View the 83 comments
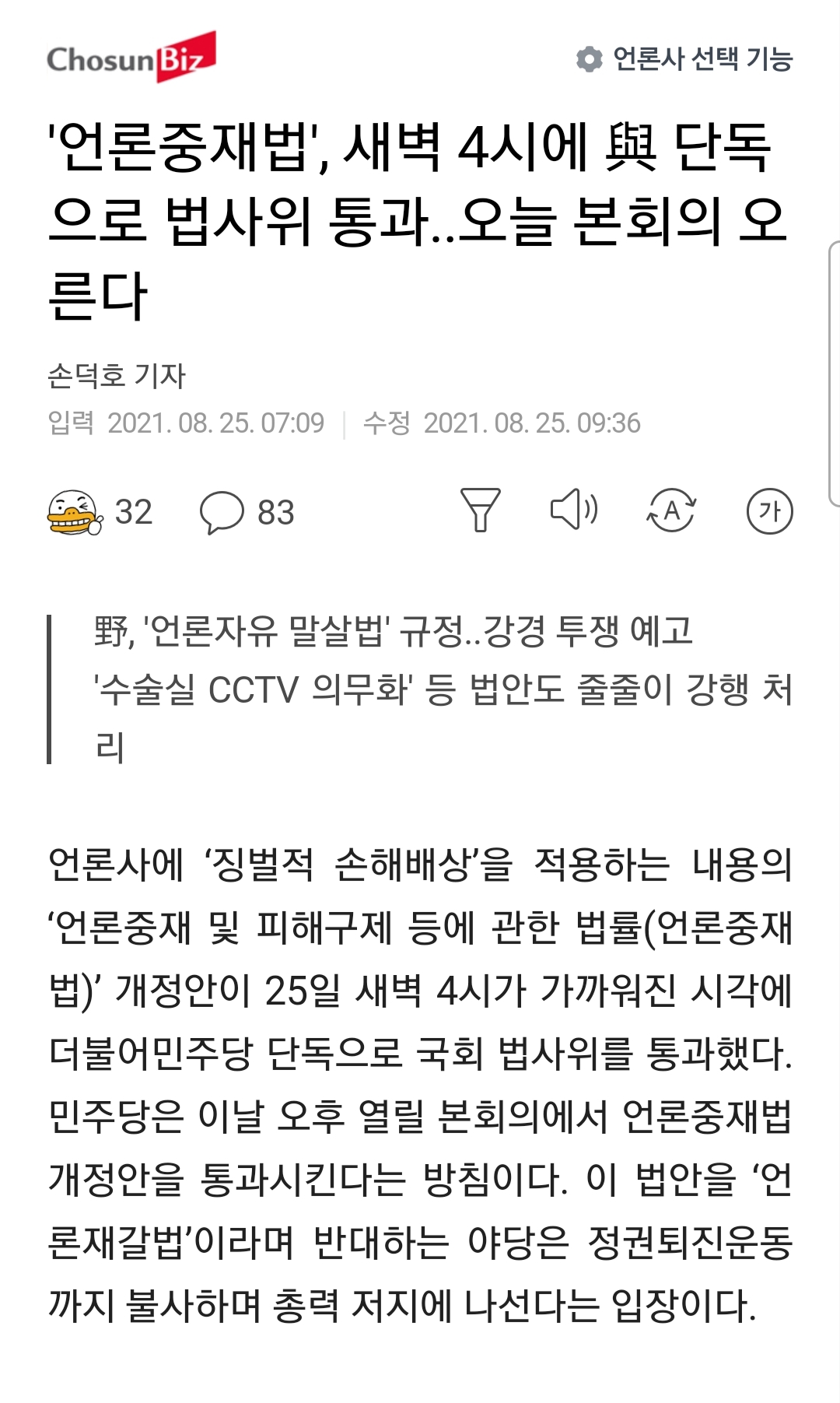Screen dimensions: 840x1403 tap(247, 512)
